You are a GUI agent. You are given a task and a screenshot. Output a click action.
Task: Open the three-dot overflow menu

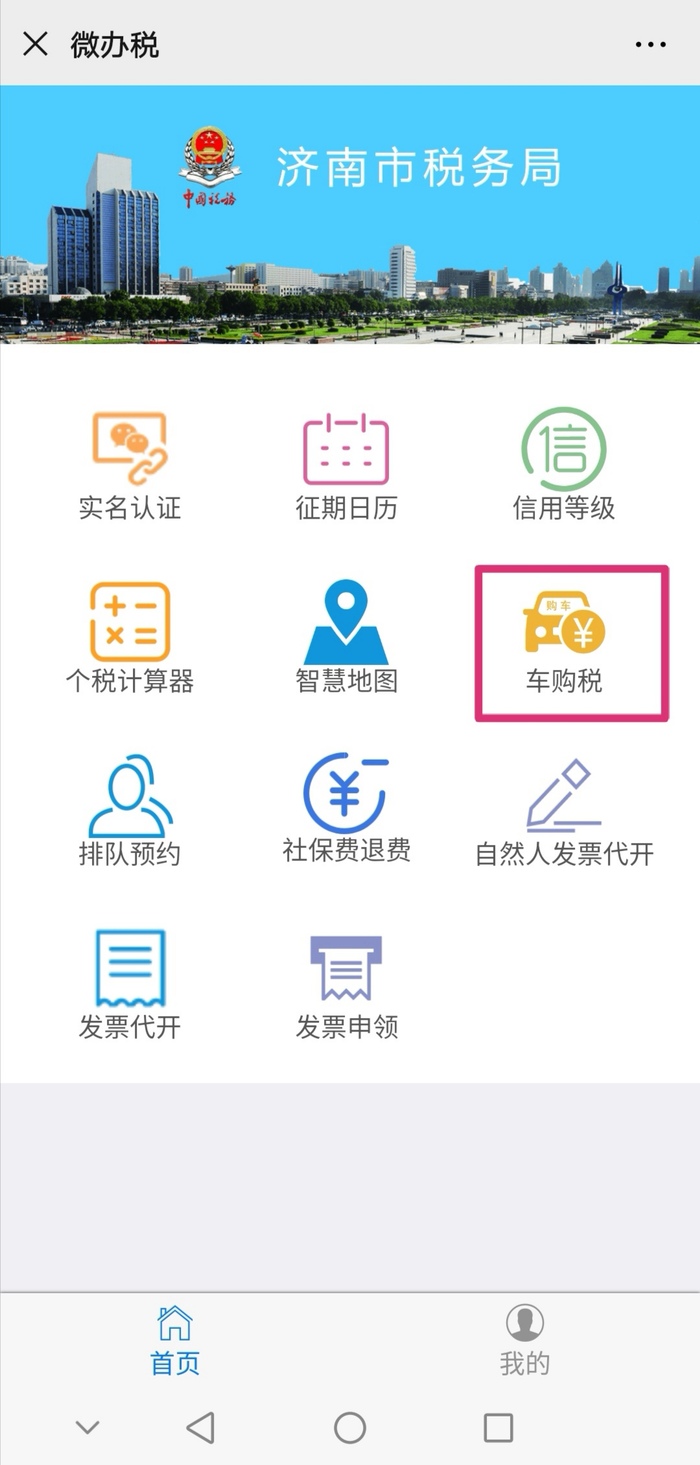point(650,45)
